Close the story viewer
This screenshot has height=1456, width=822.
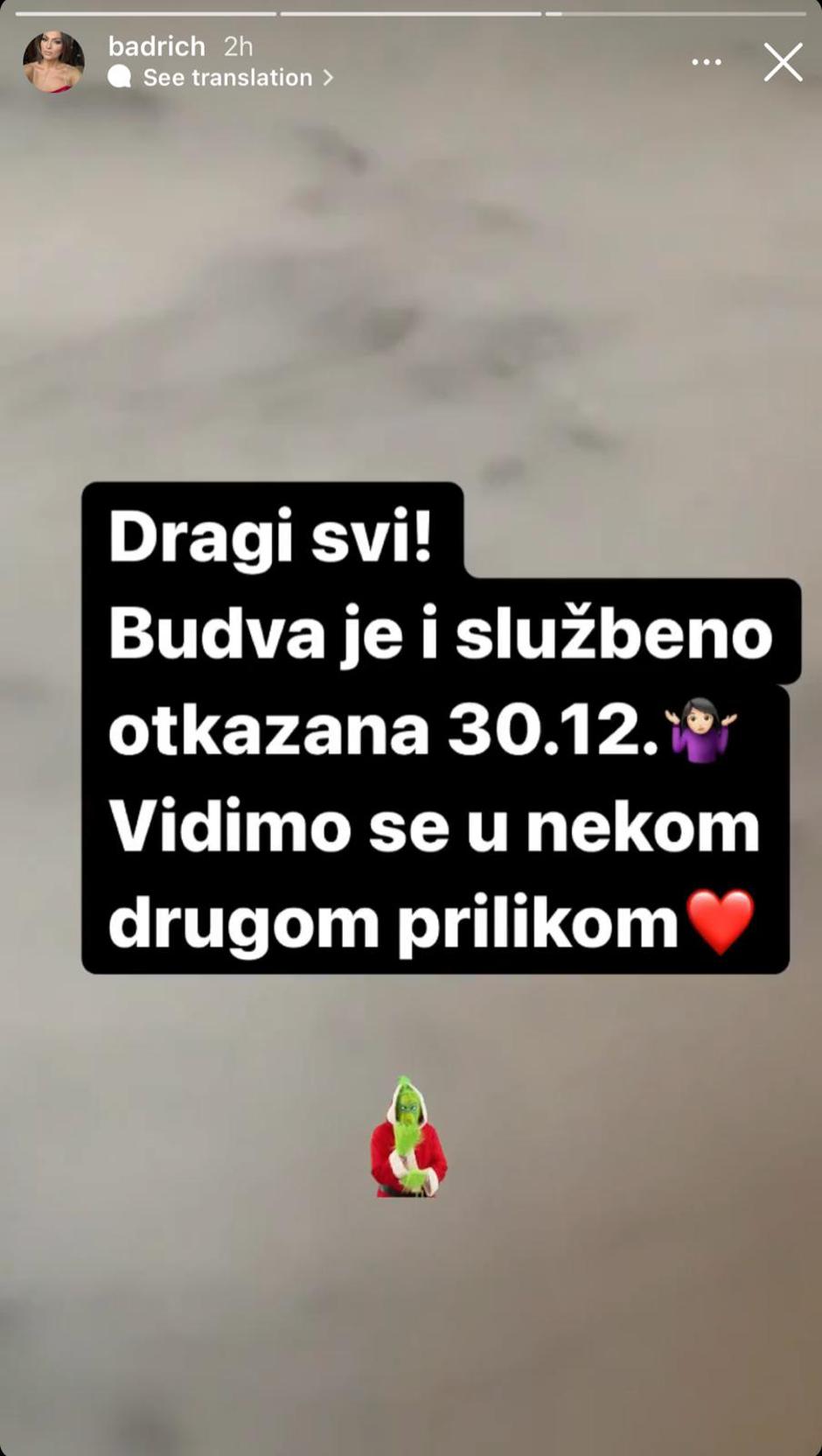click(x=783, y=62)
